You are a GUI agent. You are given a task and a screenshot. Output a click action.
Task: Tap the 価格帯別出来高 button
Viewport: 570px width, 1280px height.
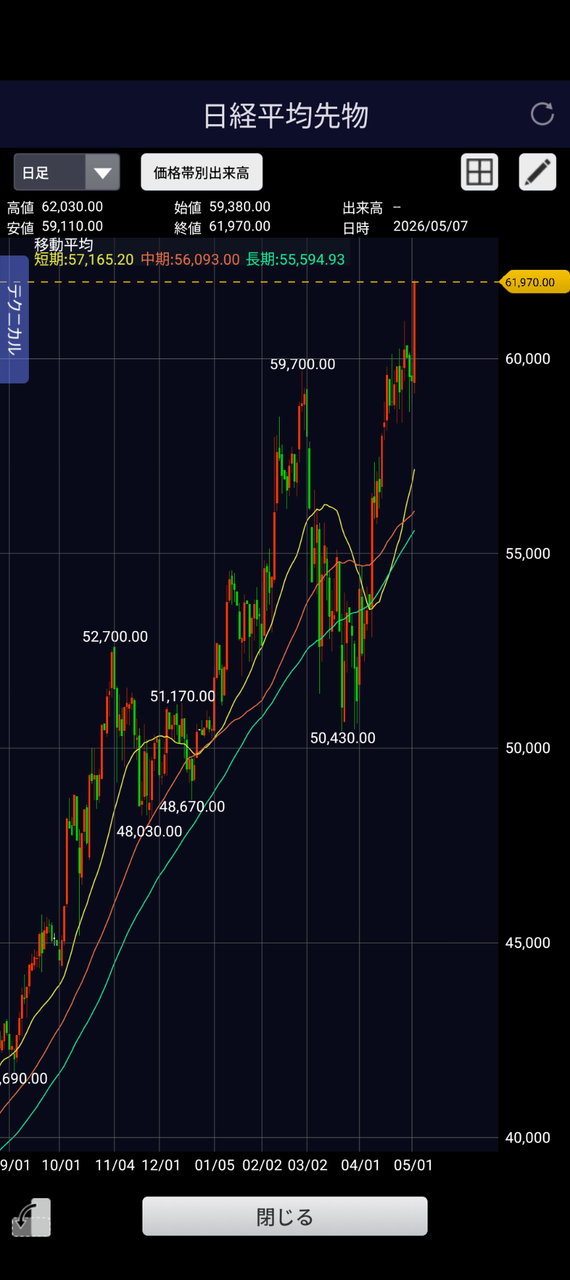[x=202, y=172]
